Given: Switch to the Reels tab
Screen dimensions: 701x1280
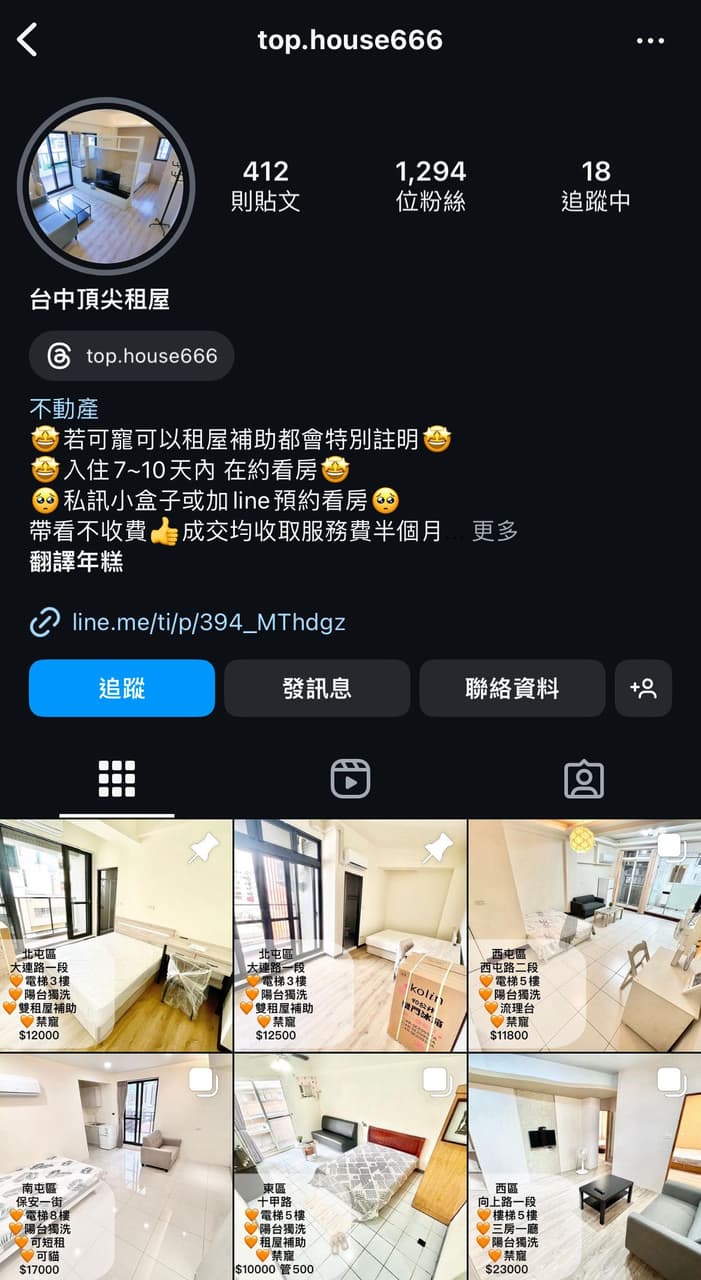Looking at the screenshot, I should (x=350, y=779).
